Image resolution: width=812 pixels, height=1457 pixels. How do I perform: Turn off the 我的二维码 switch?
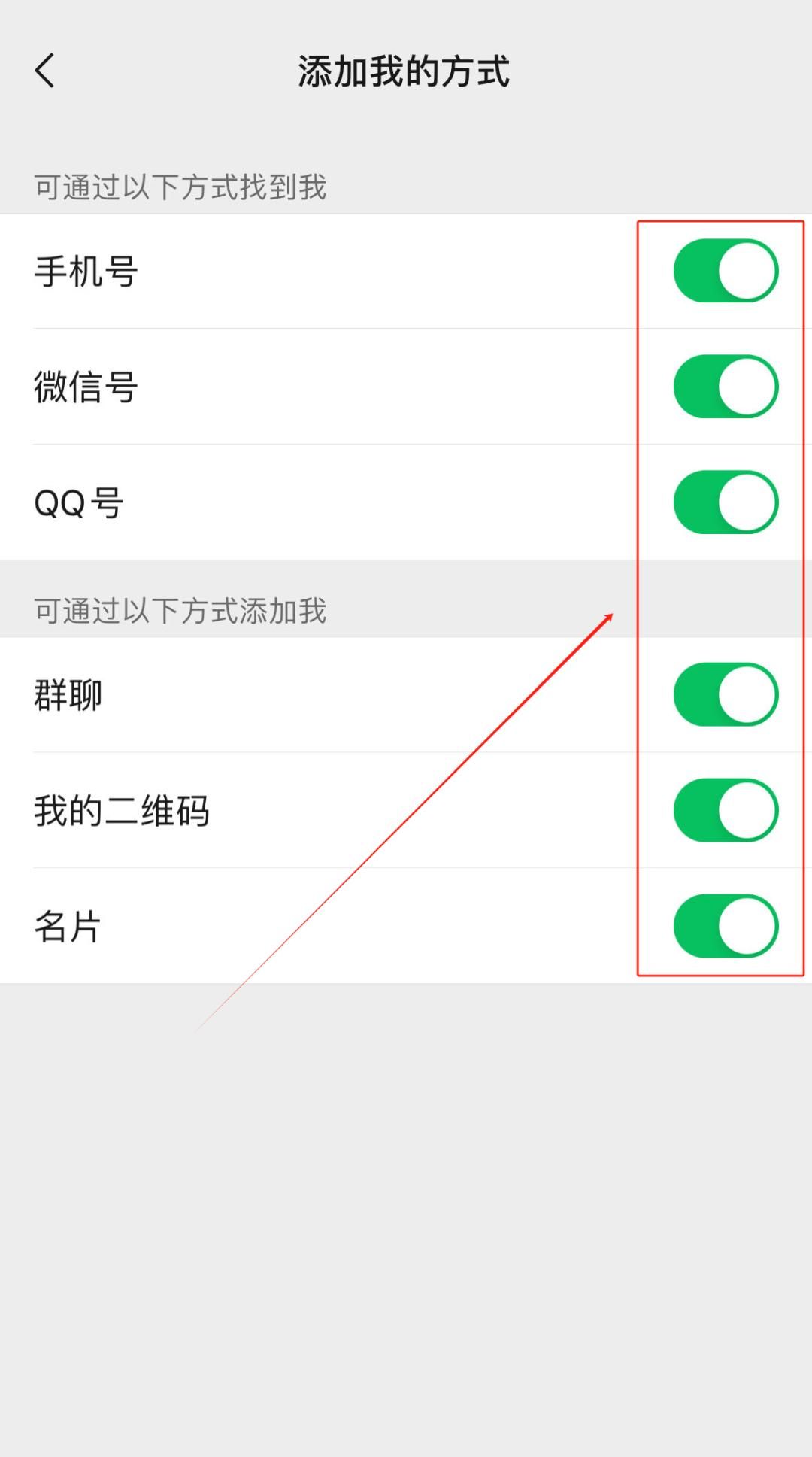click(x=724, y=810)
